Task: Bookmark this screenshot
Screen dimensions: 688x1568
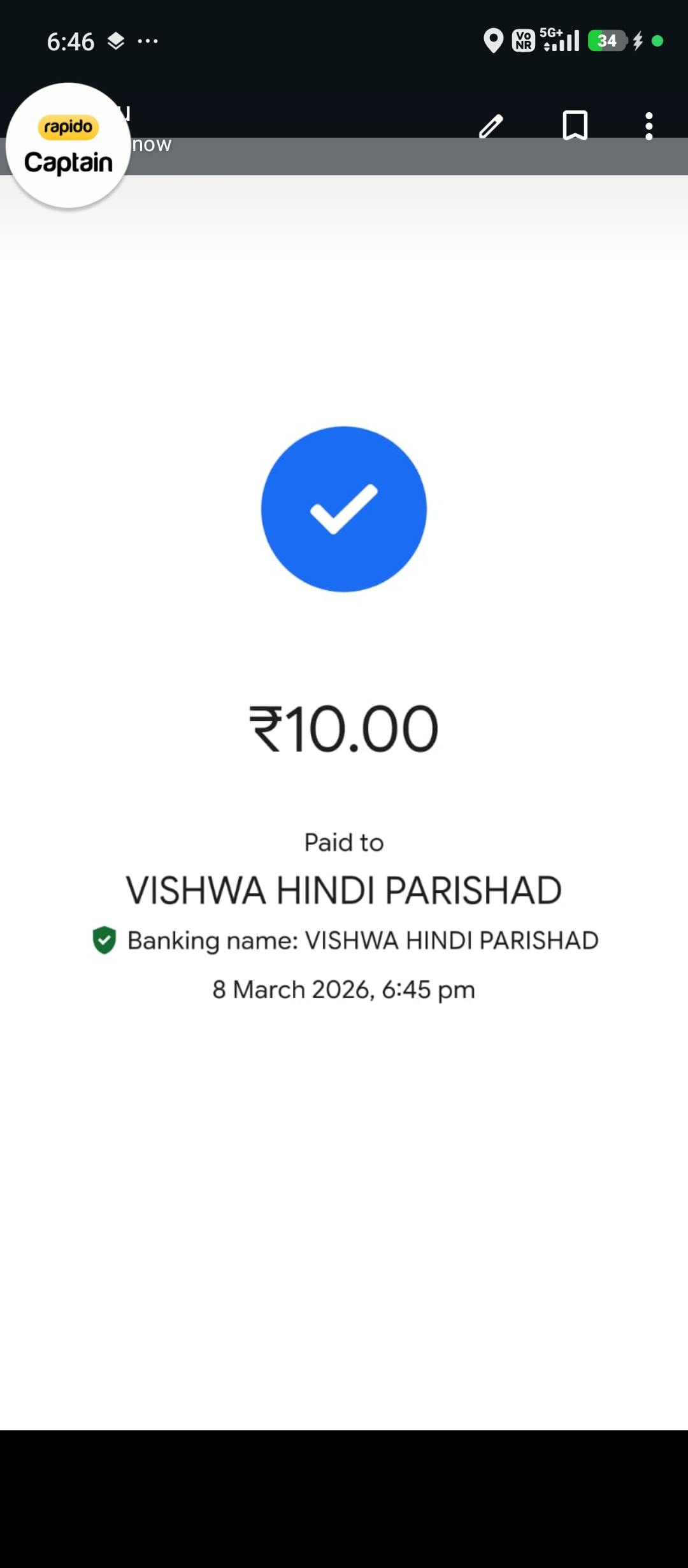Action: [x=575, y=126]
